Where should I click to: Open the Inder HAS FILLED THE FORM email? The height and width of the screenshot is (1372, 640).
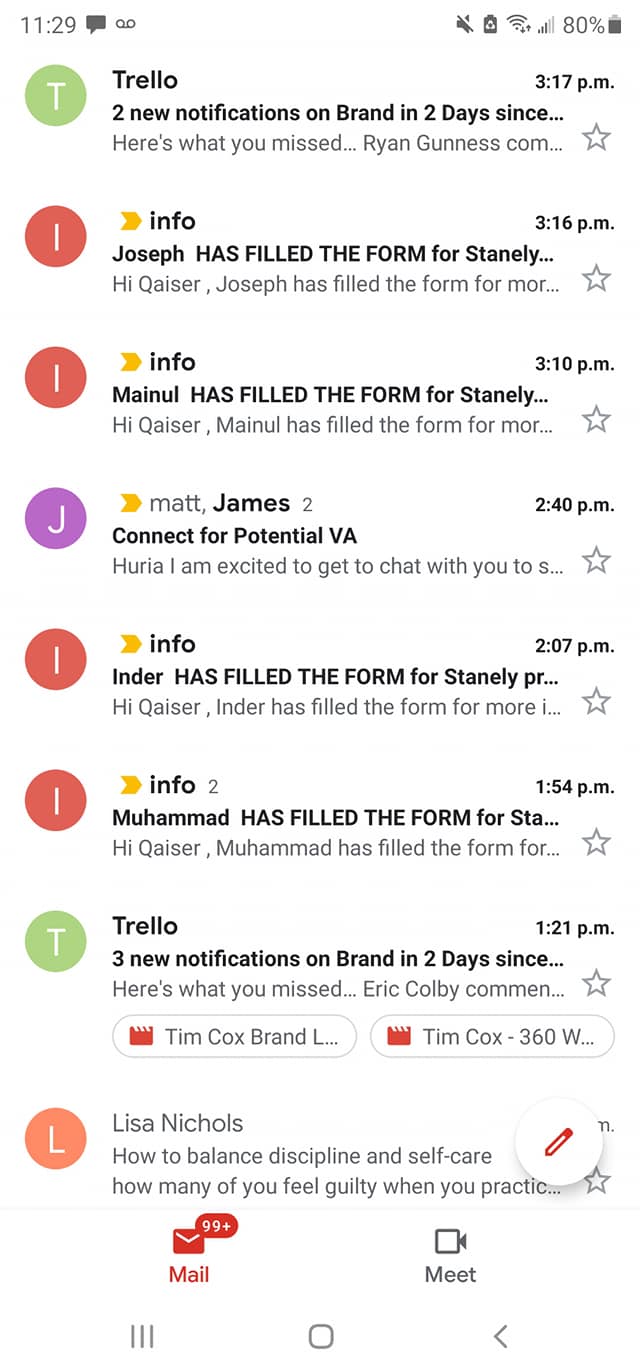[x=320, y=674]
